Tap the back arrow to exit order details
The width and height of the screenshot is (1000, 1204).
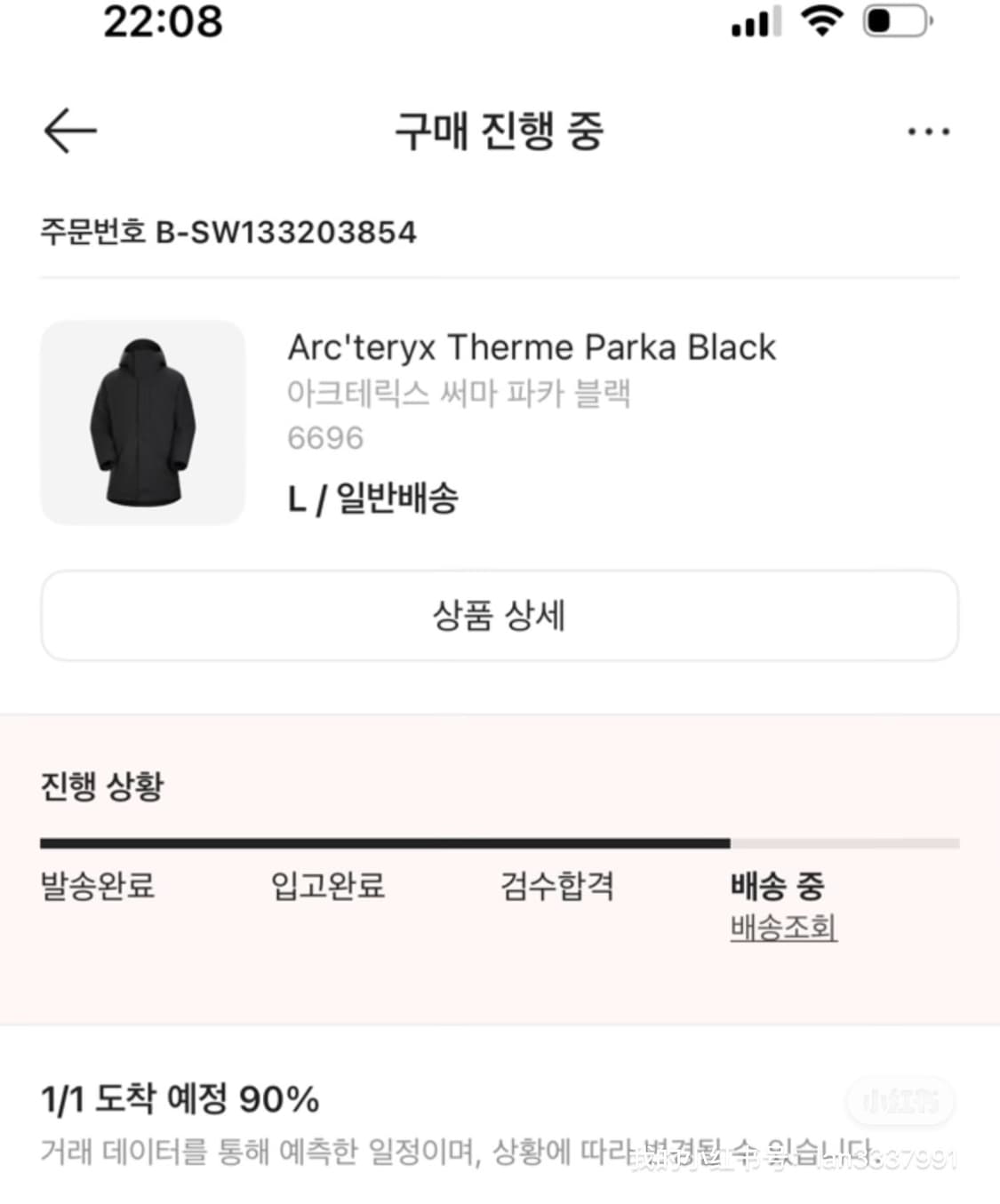(69, 130)
